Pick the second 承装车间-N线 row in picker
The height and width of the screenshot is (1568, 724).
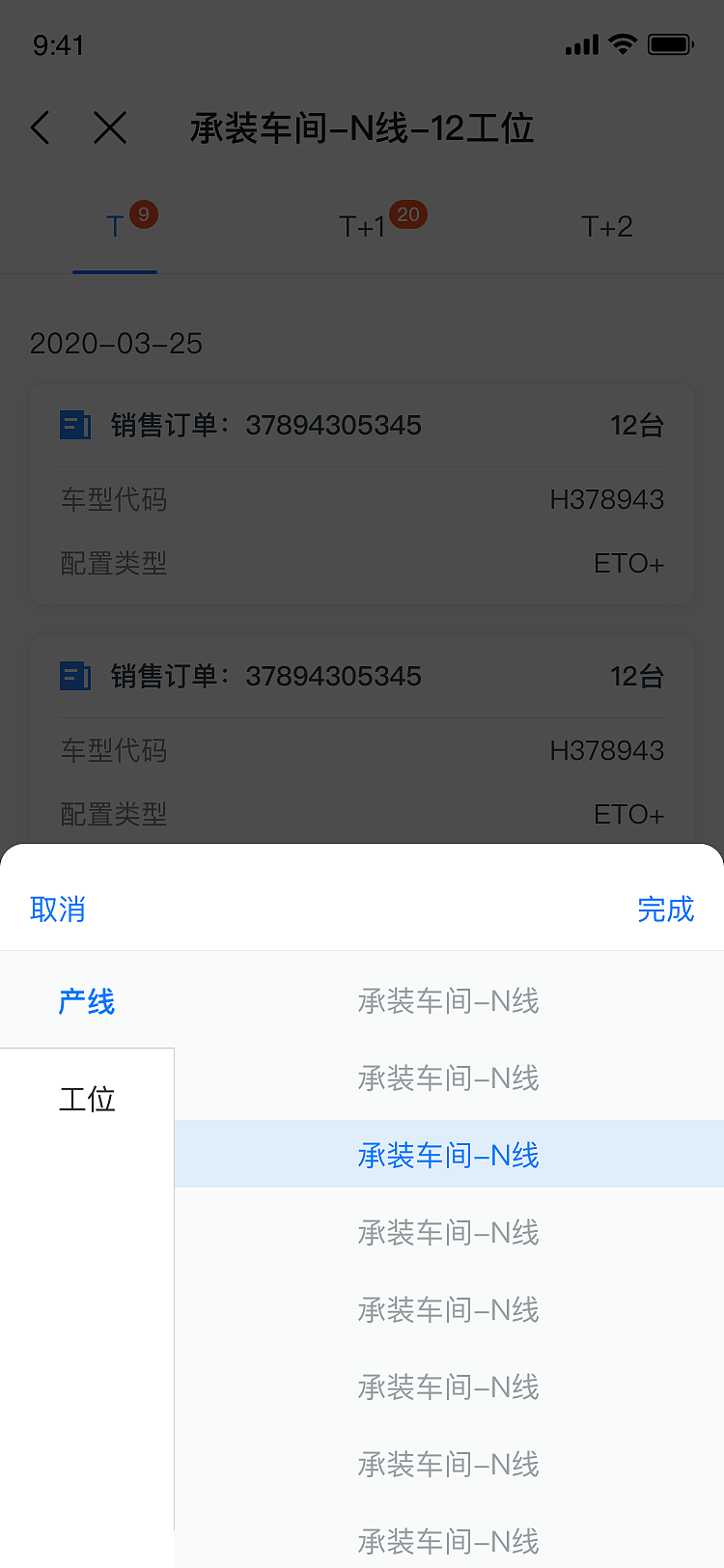pos(449,1078)
